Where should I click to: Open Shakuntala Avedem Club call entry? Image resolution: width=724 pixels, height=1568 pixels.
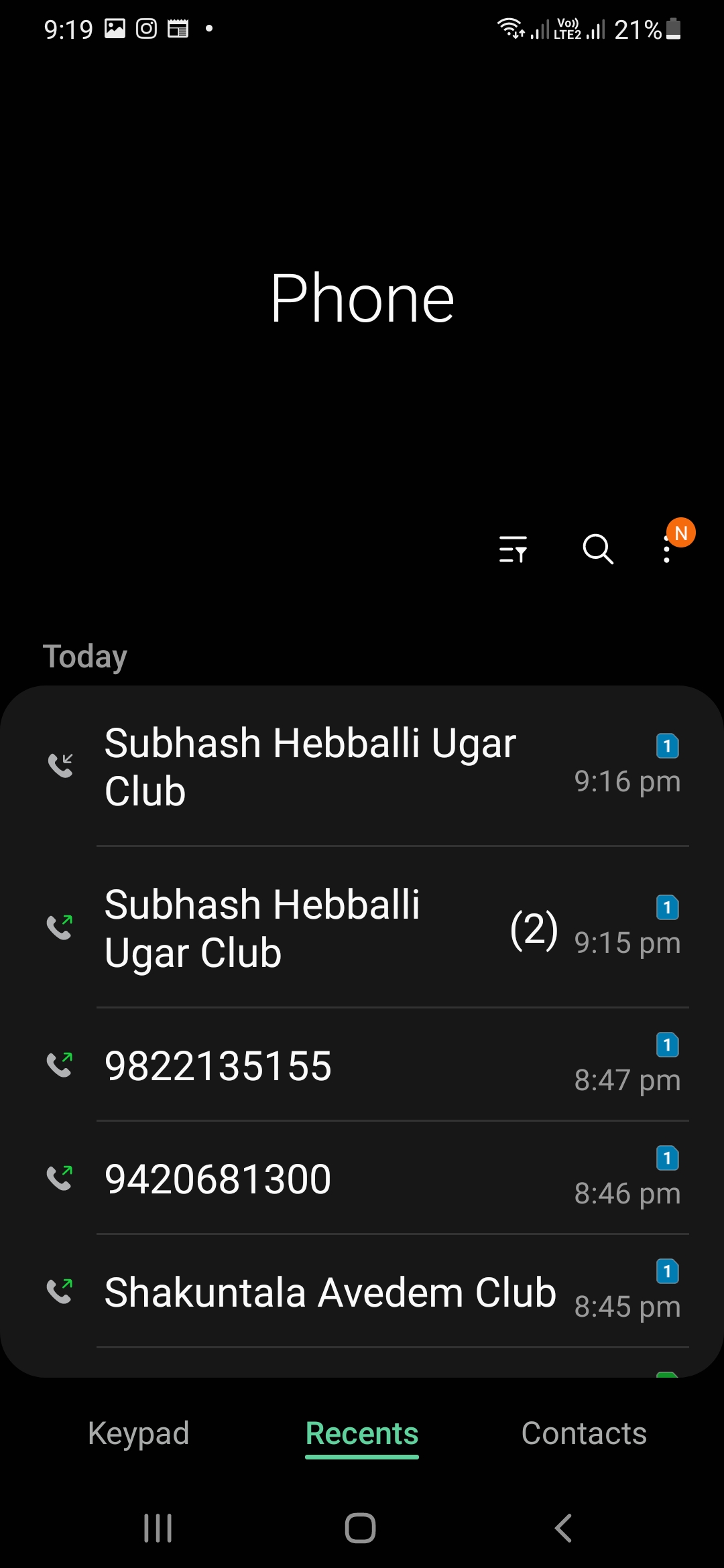[362, 1292]
